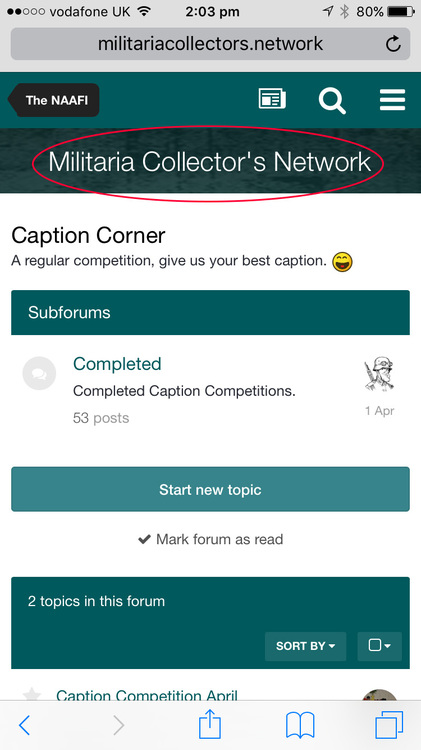Open the news feed icon

(272, 99)
